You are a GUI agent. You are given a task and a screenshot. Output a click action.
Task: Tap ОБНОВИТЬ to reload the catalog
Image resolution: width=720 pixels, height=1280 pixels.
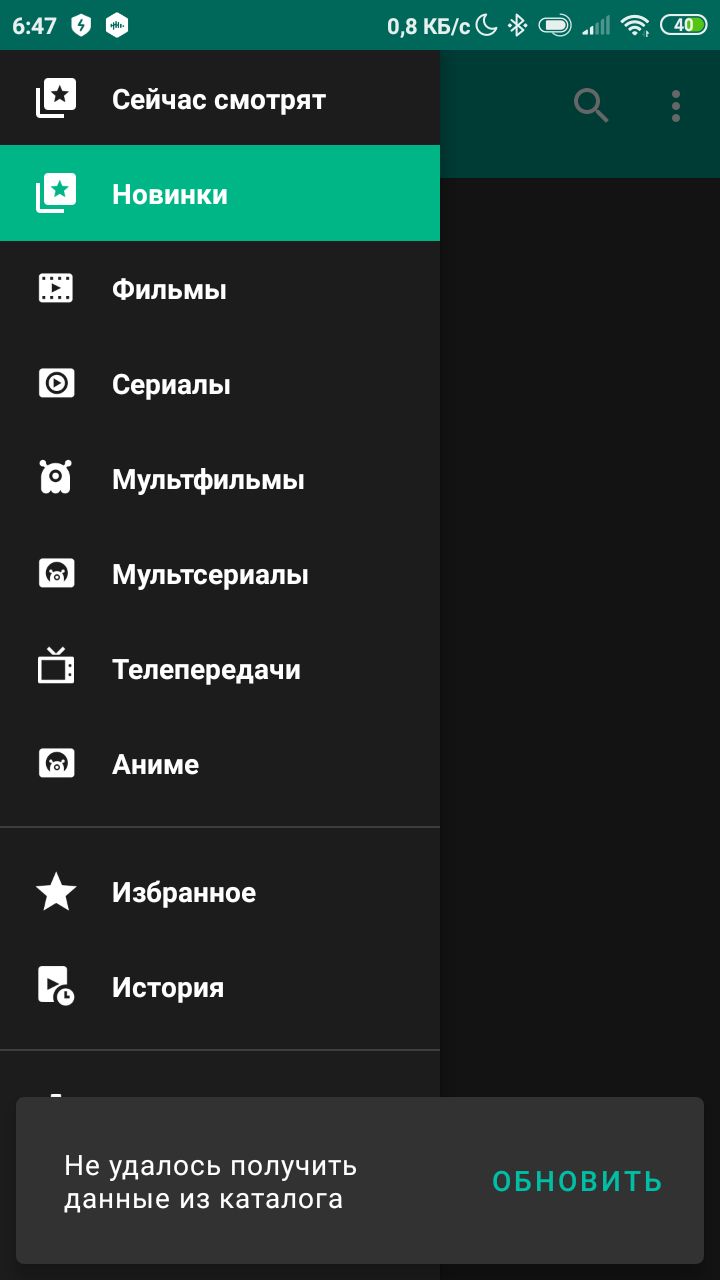point(577,1181)
